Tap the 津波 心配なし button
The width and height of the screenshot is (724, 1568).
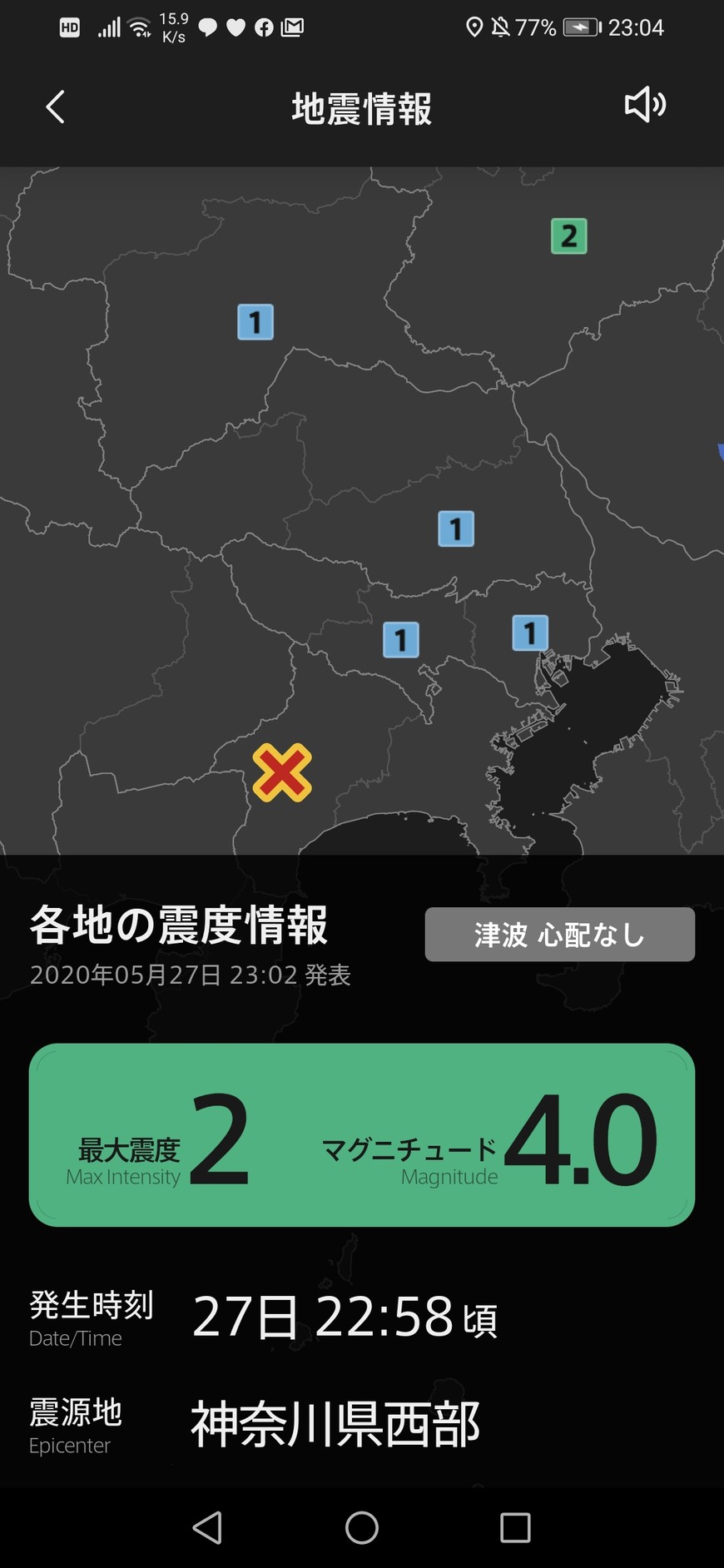tap(559, 935)
